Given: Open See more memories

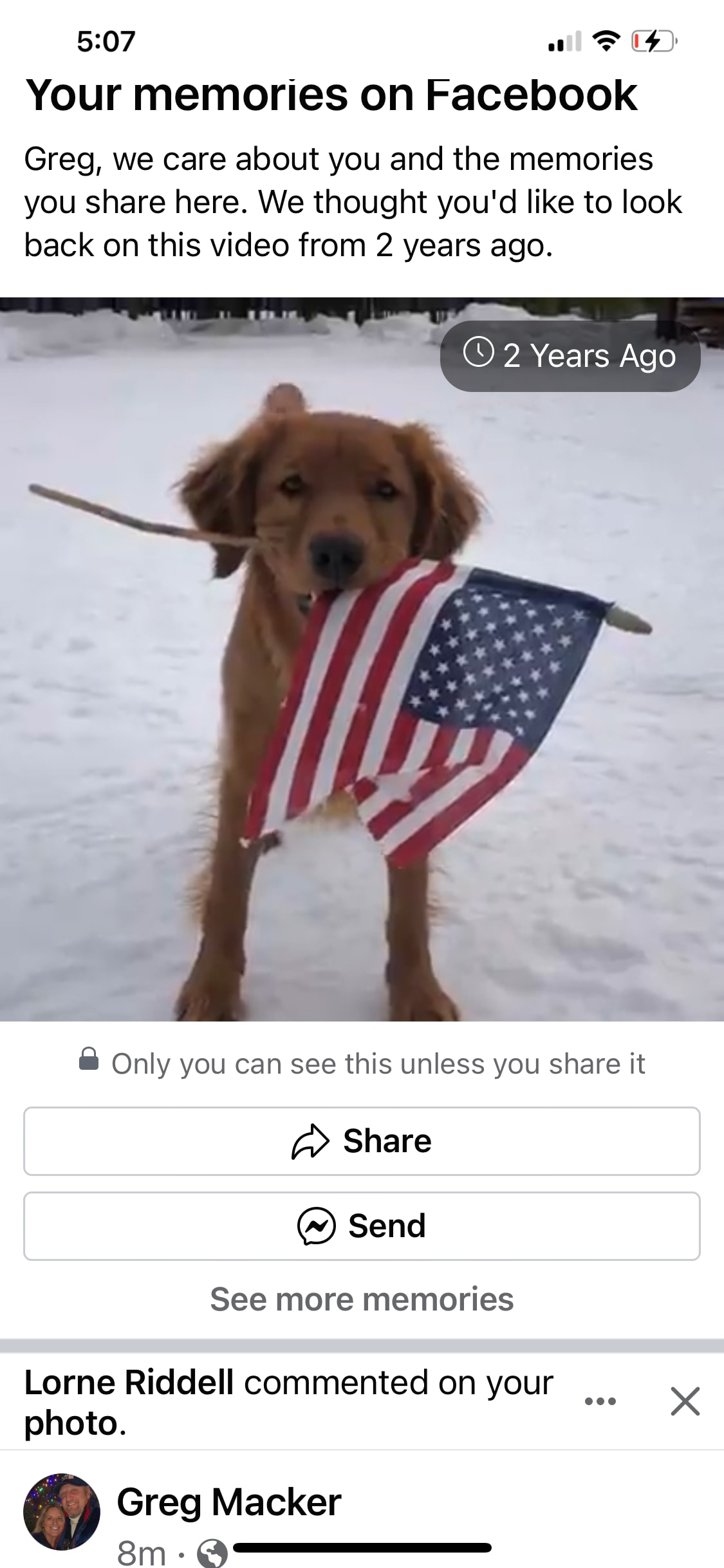Looking at the screenshot, I should (x=362, y=1299).
